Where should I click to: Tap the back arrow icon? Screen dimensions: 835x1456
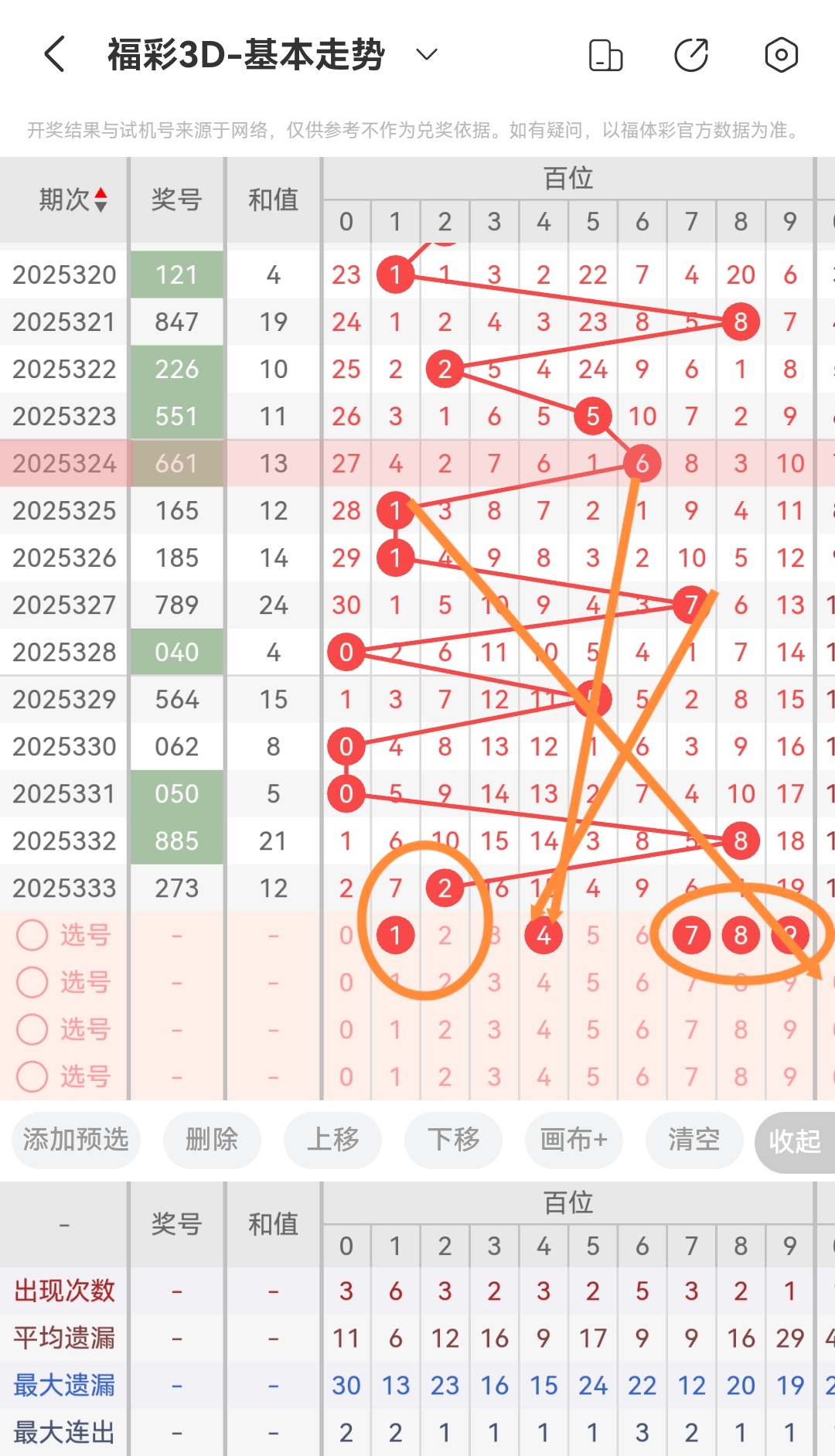click(52, 54)
